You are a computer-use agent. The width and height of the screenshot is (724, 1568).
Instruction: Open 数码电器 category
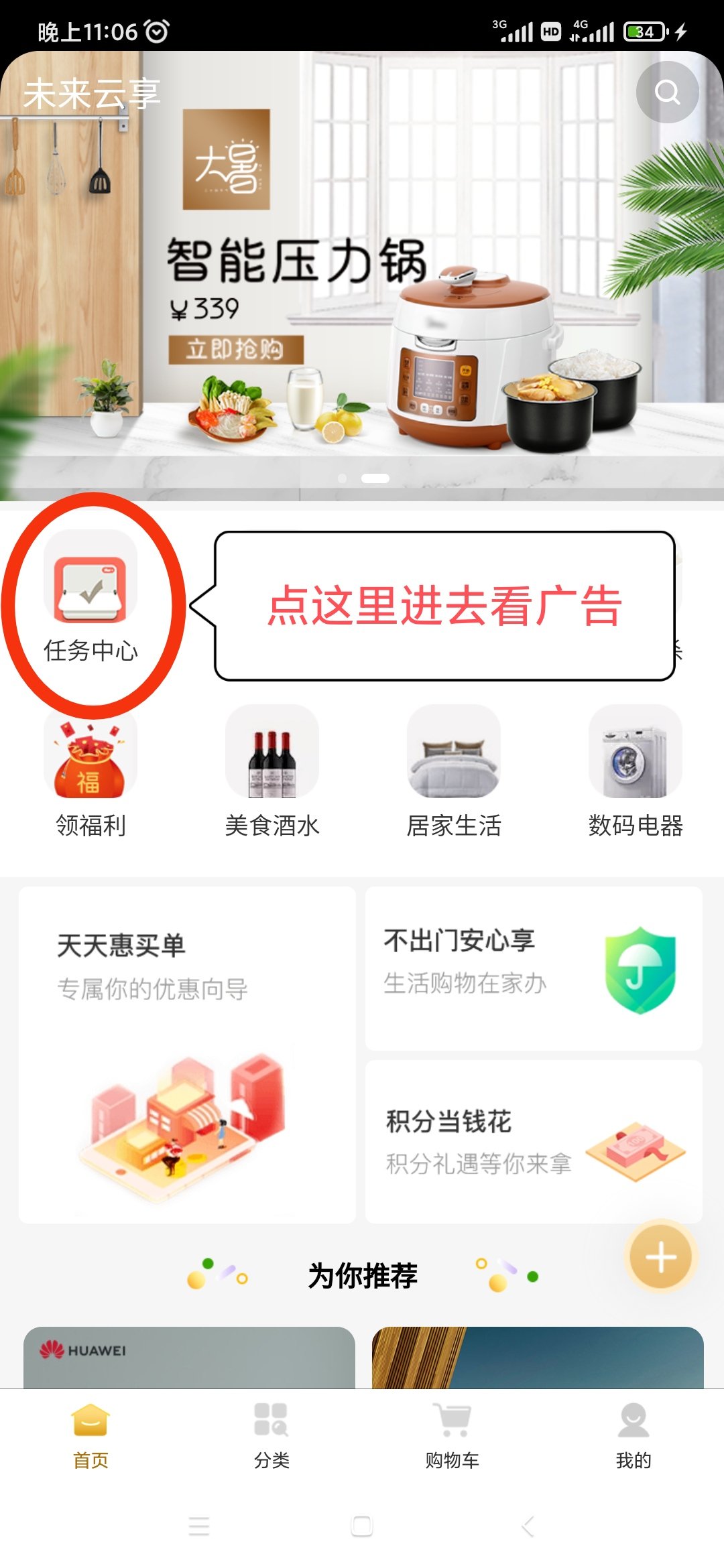pos(635,771)
